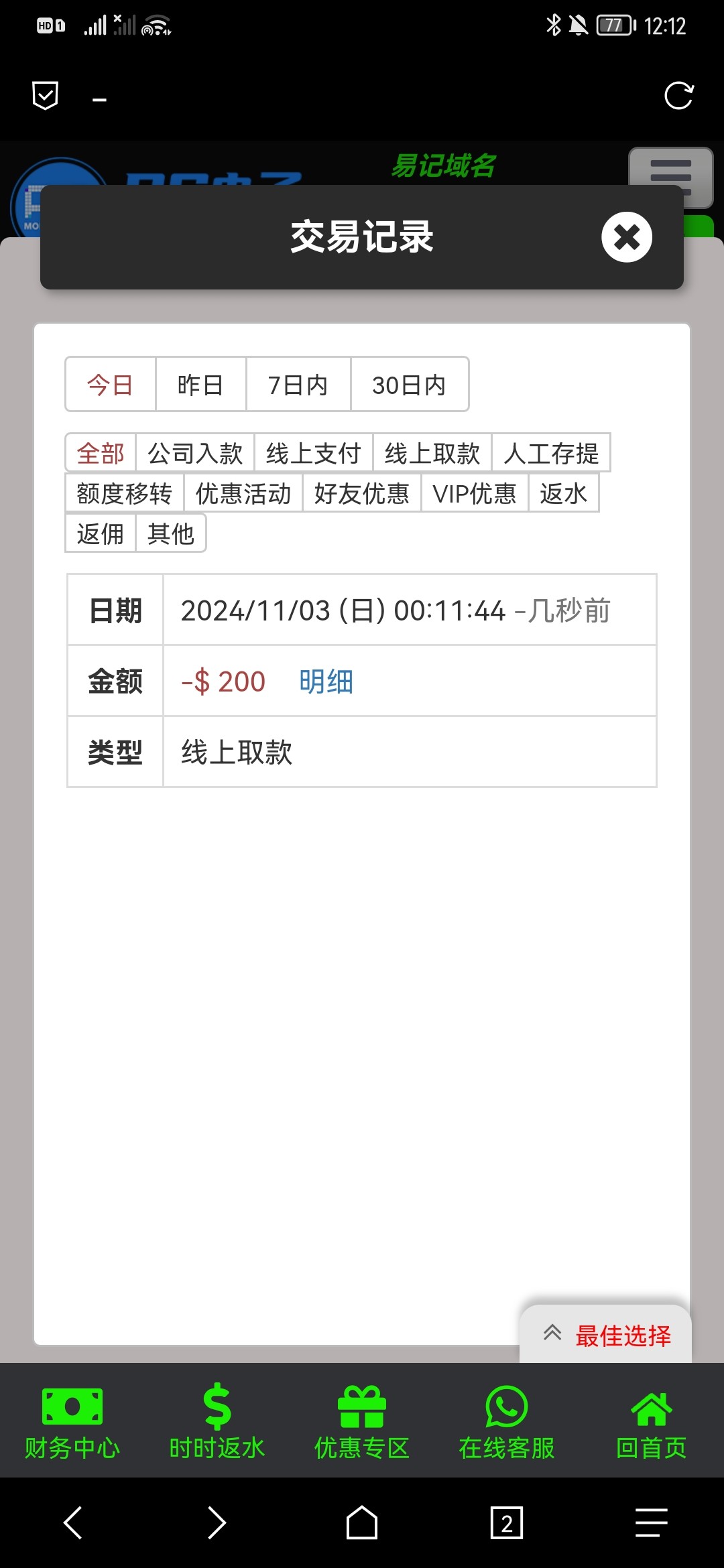Open browser tabs switcher showing 2
Viewport: 724px width, 1568px height.
coord(507,1523)
